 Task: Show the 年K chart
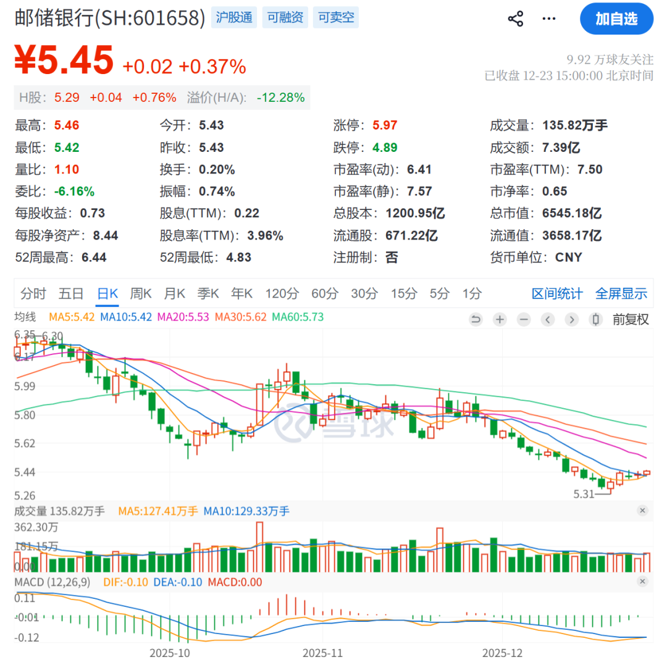click(242, 294)
